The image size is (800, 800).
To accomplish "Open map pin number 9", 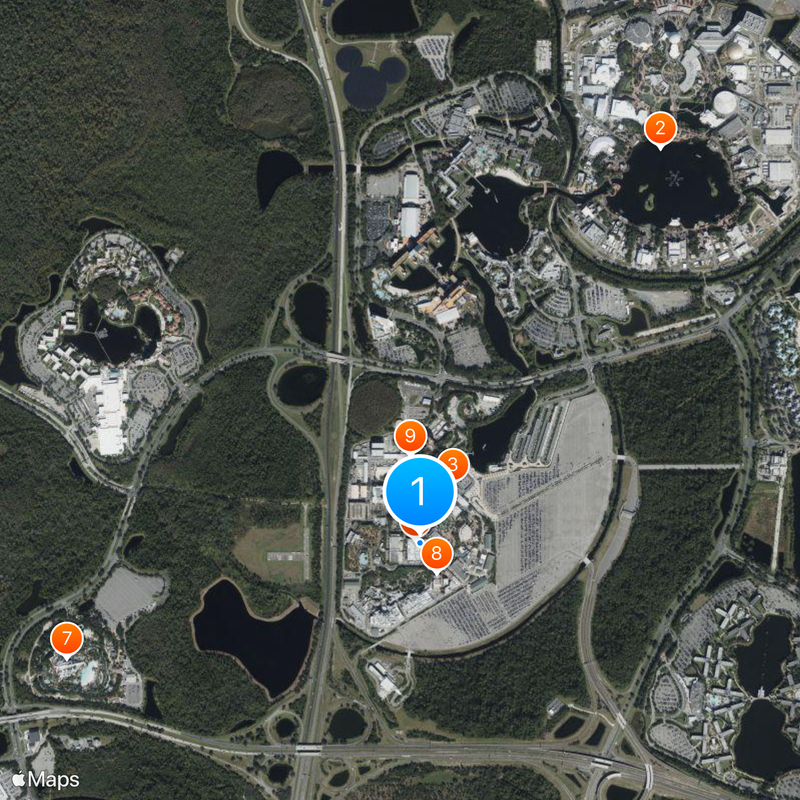I will [x=408, y=436].
